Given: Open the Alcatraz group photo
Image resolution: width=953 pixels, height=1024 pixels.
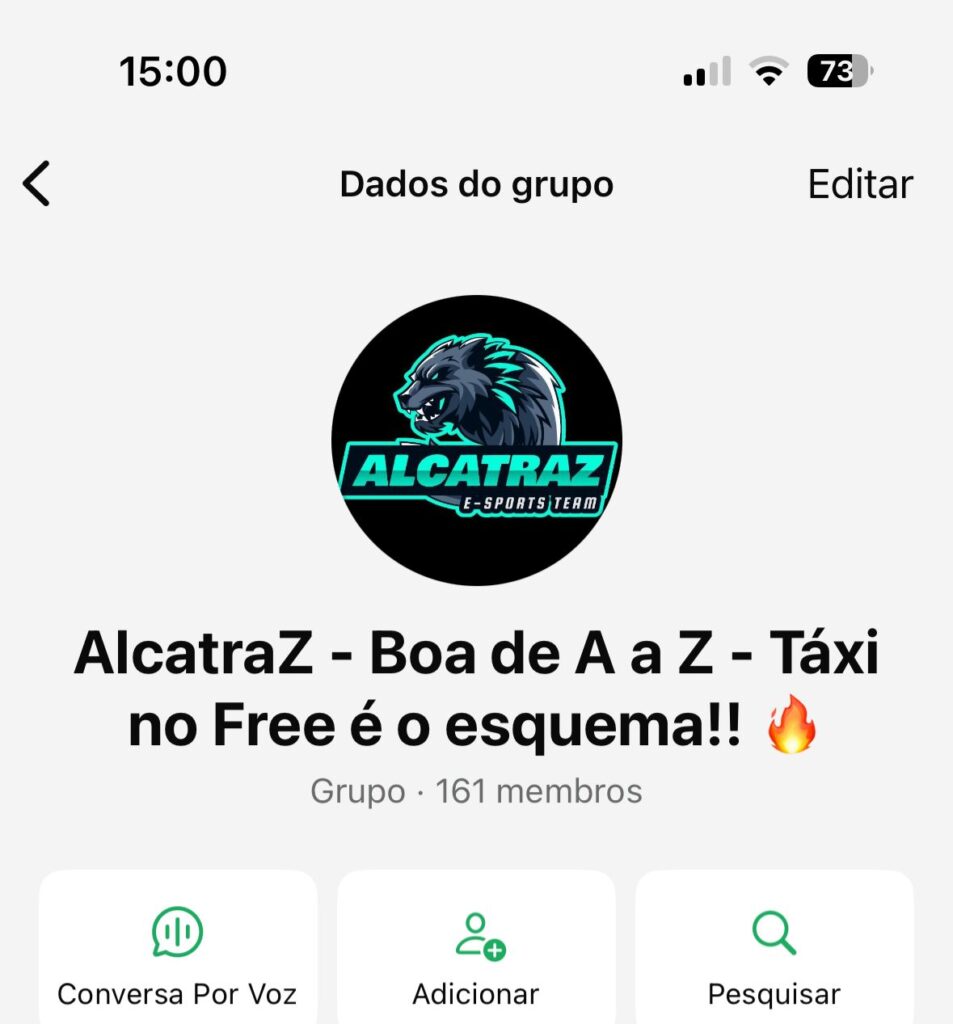Looking at the screenshot, I should (x=476, y=440).
